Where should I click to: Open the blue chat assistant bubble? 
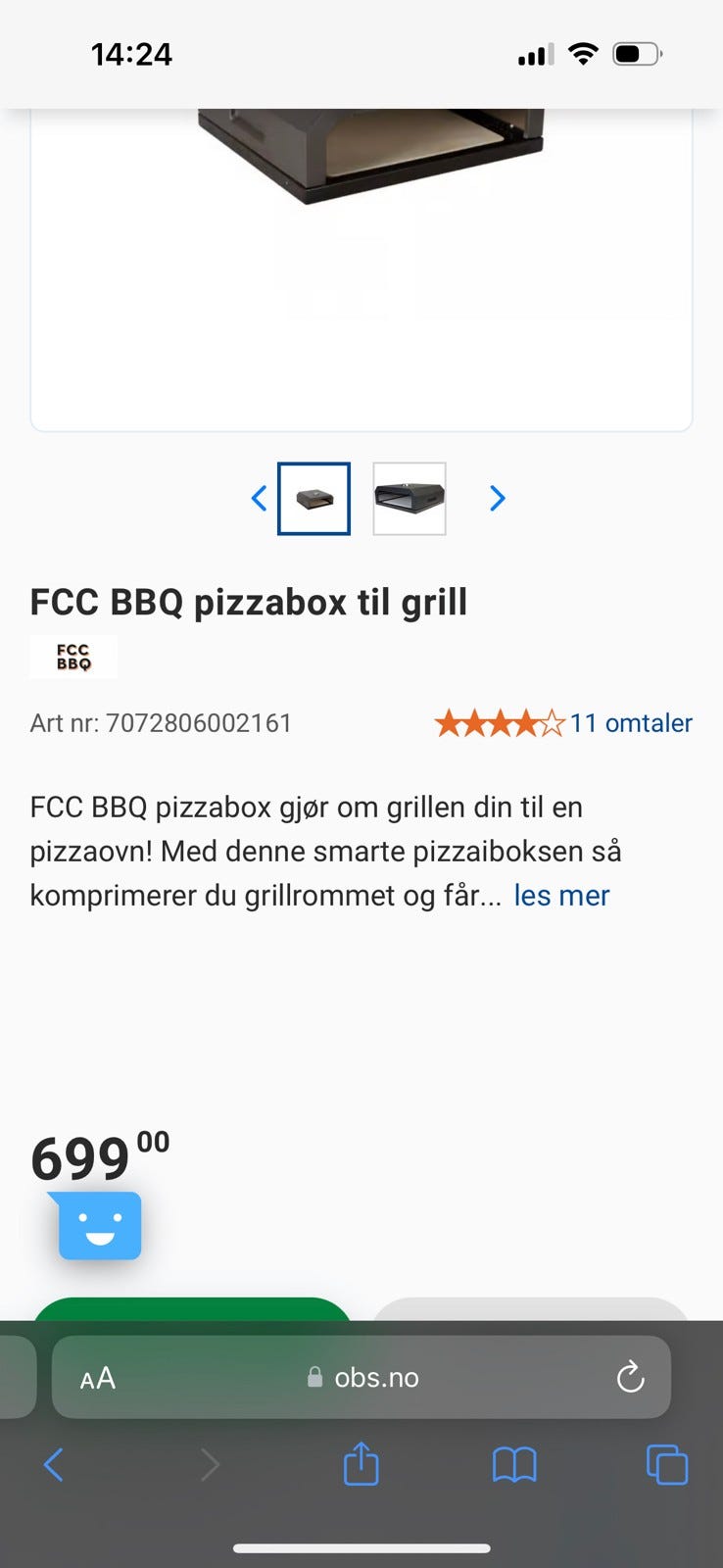tap(99, 1225)
